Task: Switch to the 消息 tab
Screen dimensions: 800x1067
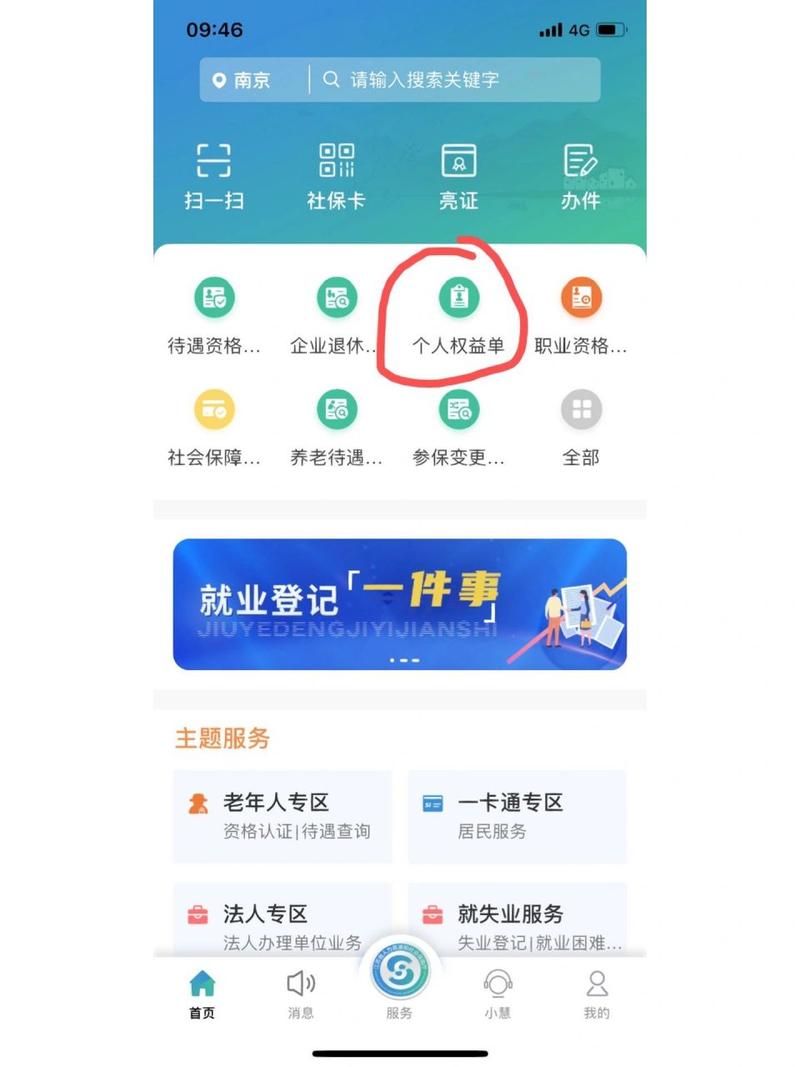Action: pos(301,994)
